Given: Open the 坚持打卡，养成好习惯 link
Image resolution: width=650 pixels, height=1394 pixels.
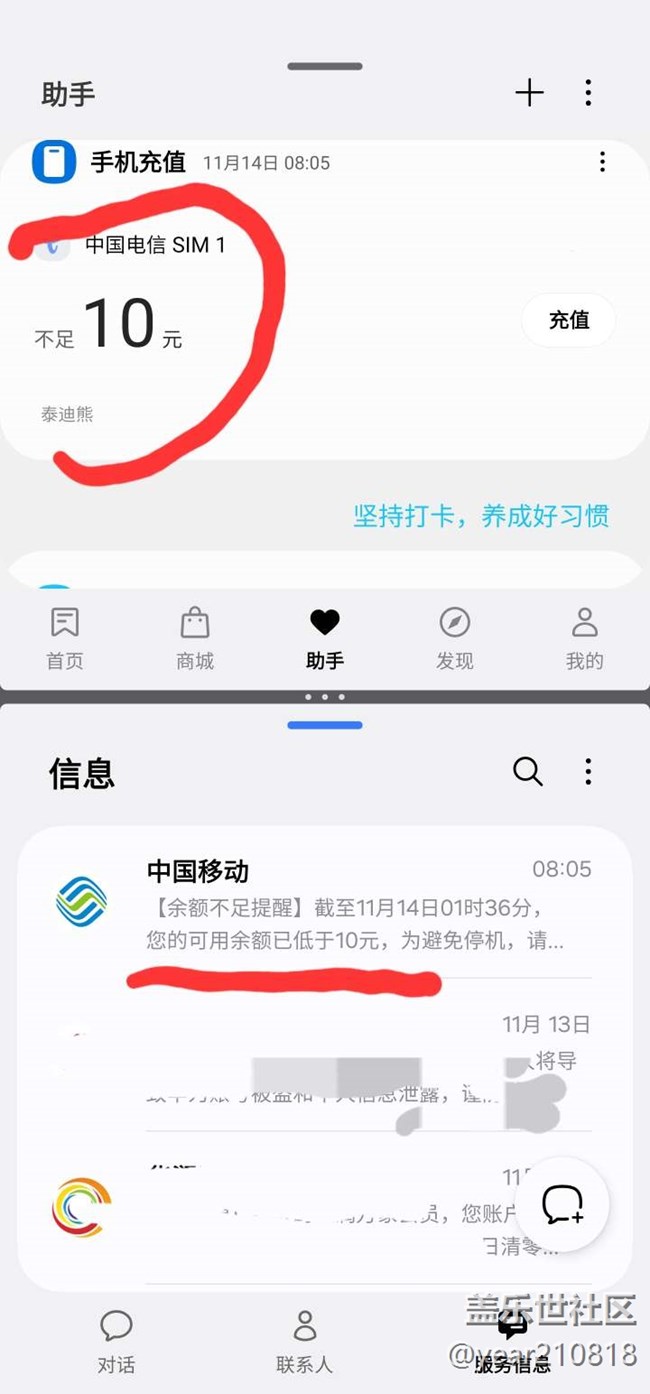Looking at the screenshot, I should pos(481,516).
